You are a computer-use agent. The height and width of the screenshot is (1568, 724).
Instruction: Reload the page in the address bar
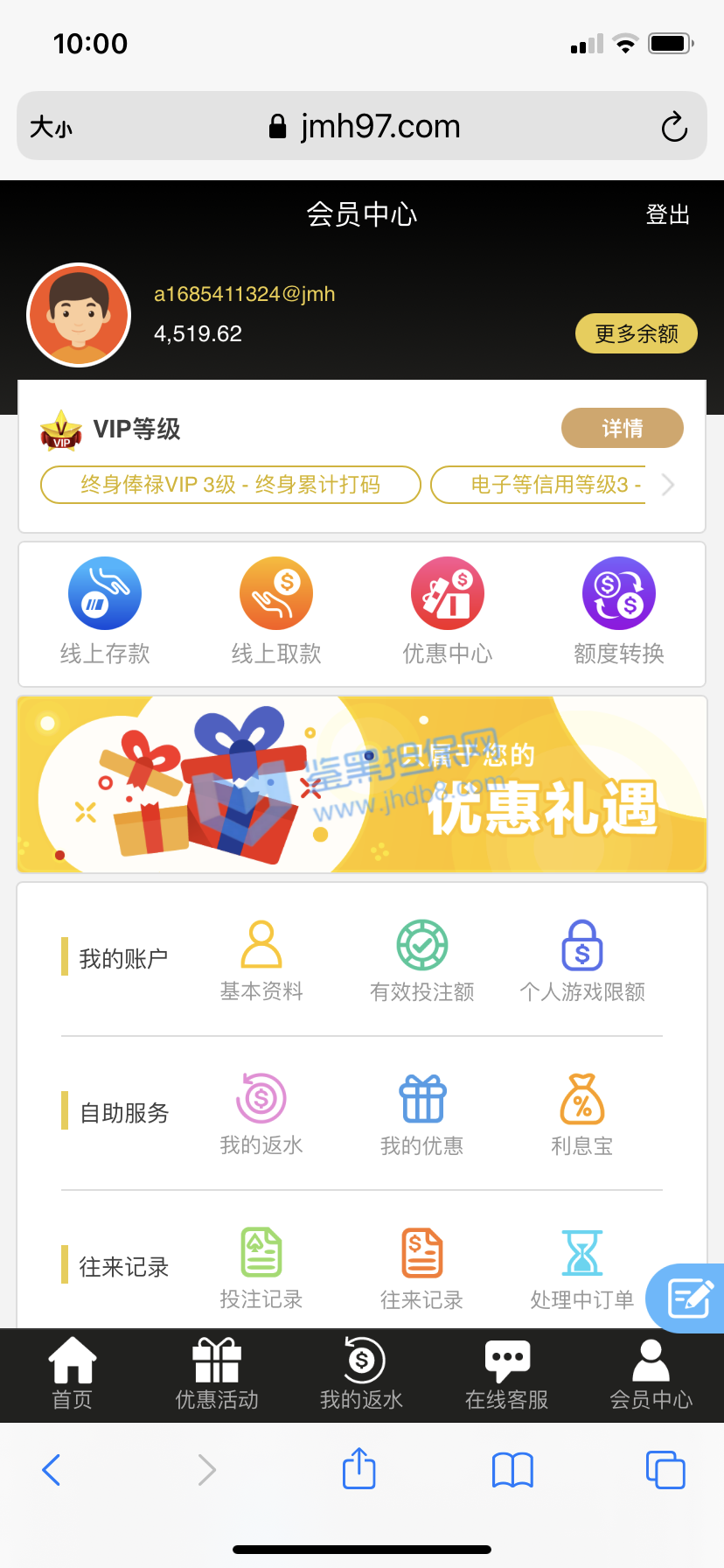(x=674, y=127)
